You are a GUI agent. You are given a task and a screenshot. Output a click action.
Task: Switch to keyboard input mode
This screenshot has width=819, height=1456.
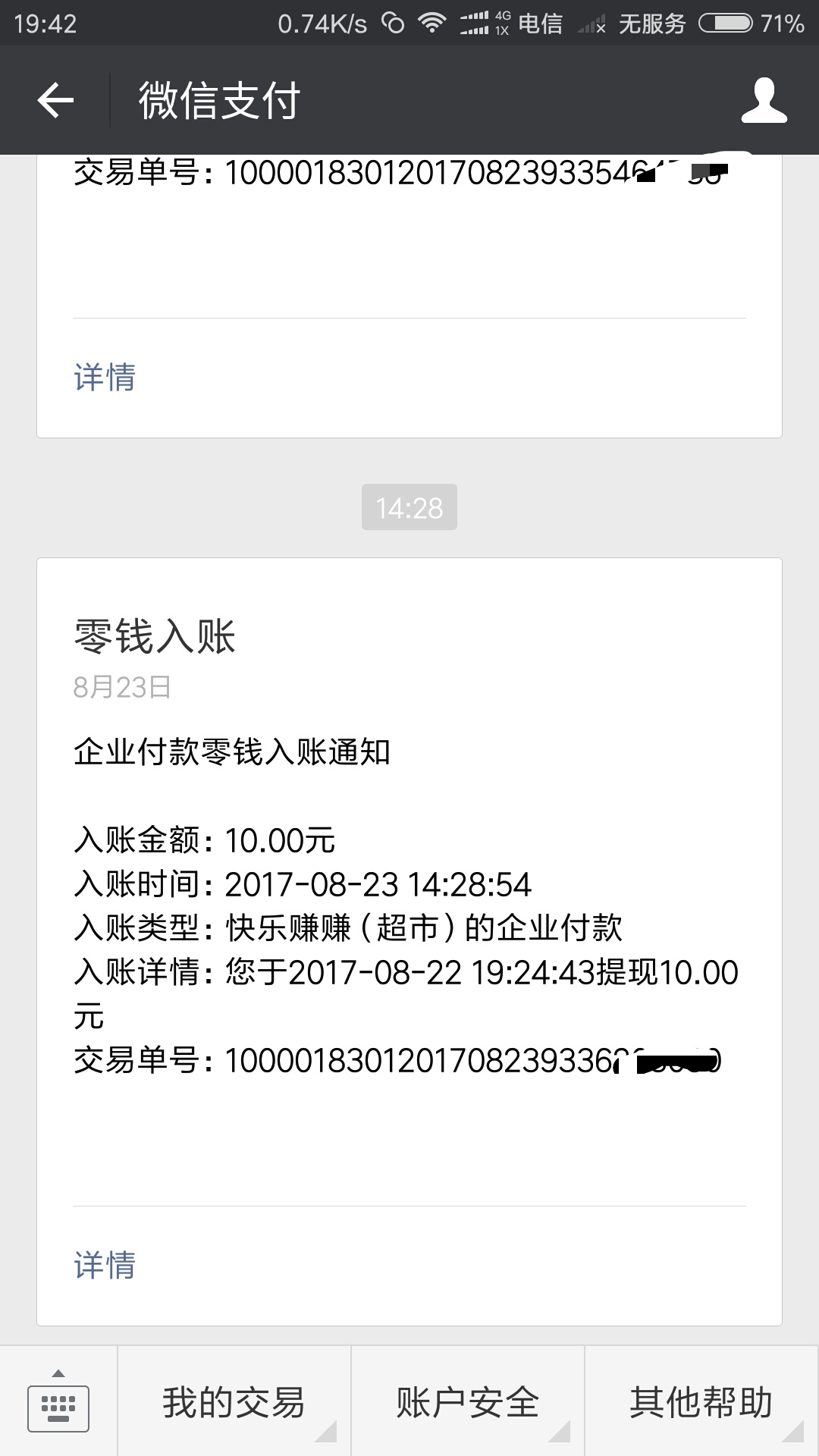click(x=58, y=1401)
